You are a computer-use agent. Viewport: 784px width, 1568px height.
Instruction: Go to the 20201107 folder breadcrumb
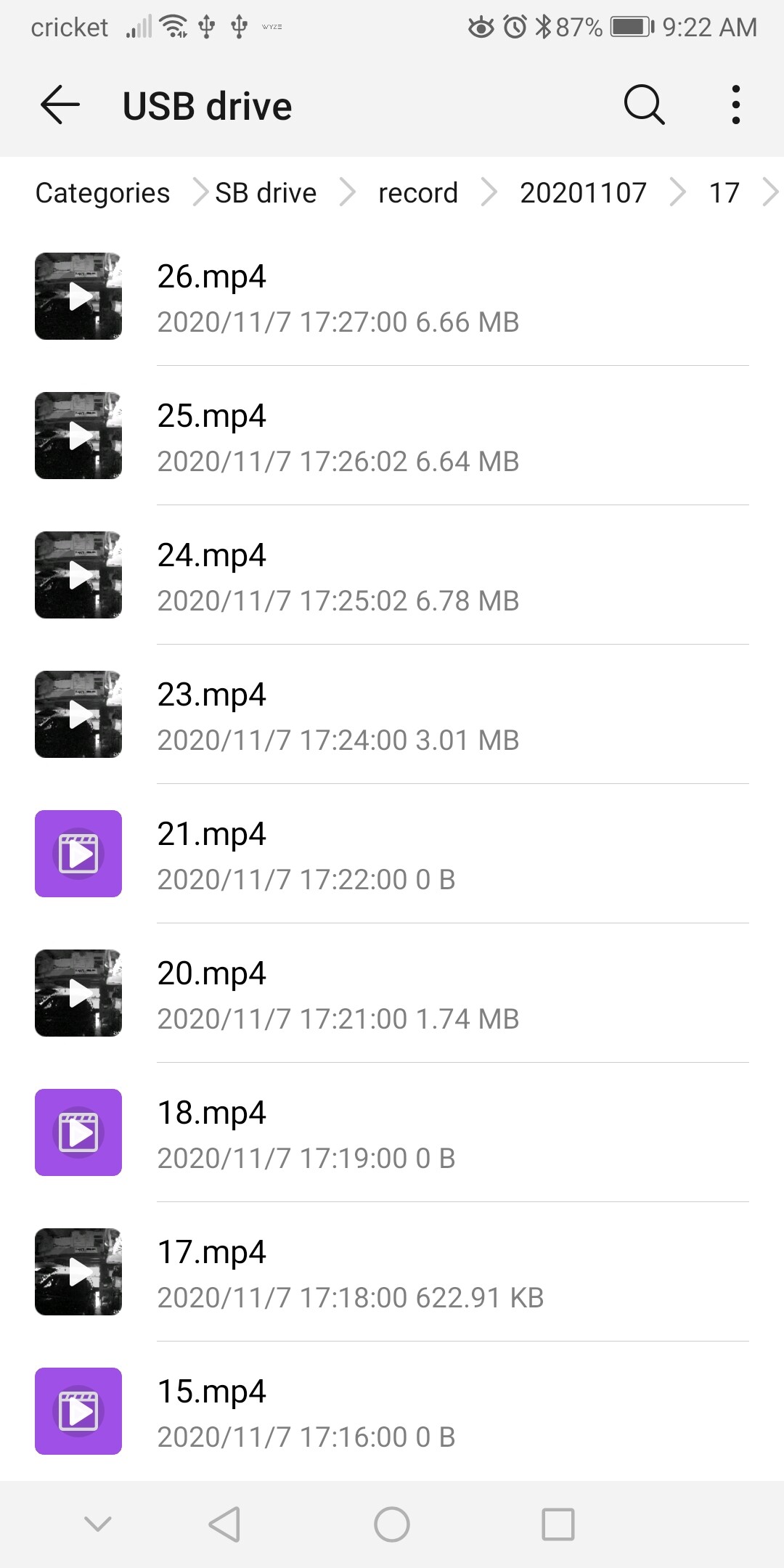[x=583, y=193]
